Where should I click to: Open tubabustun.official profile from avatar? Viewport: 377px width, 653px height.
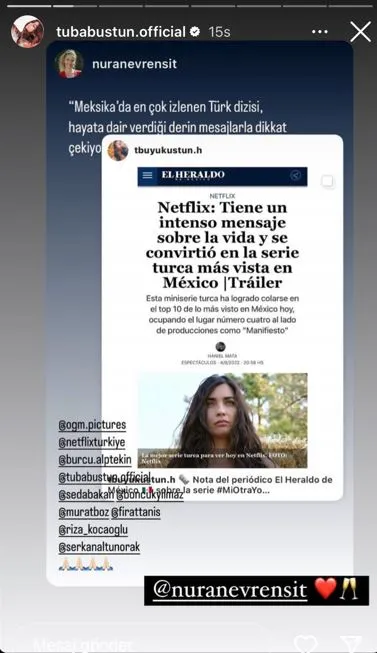pos(27,32)
